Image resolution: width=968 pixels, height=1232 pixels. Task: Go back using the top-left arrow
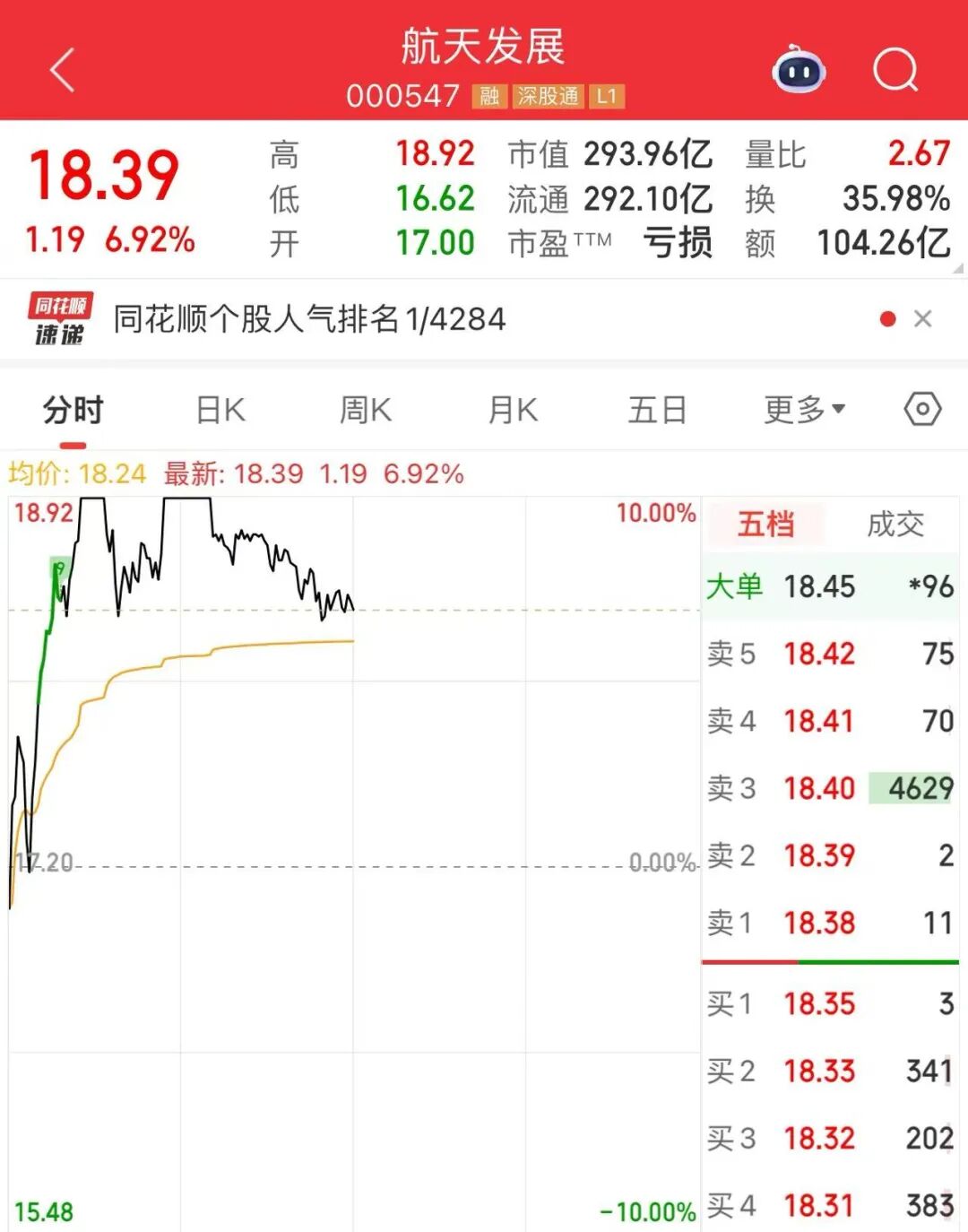[x=63, y=71]
